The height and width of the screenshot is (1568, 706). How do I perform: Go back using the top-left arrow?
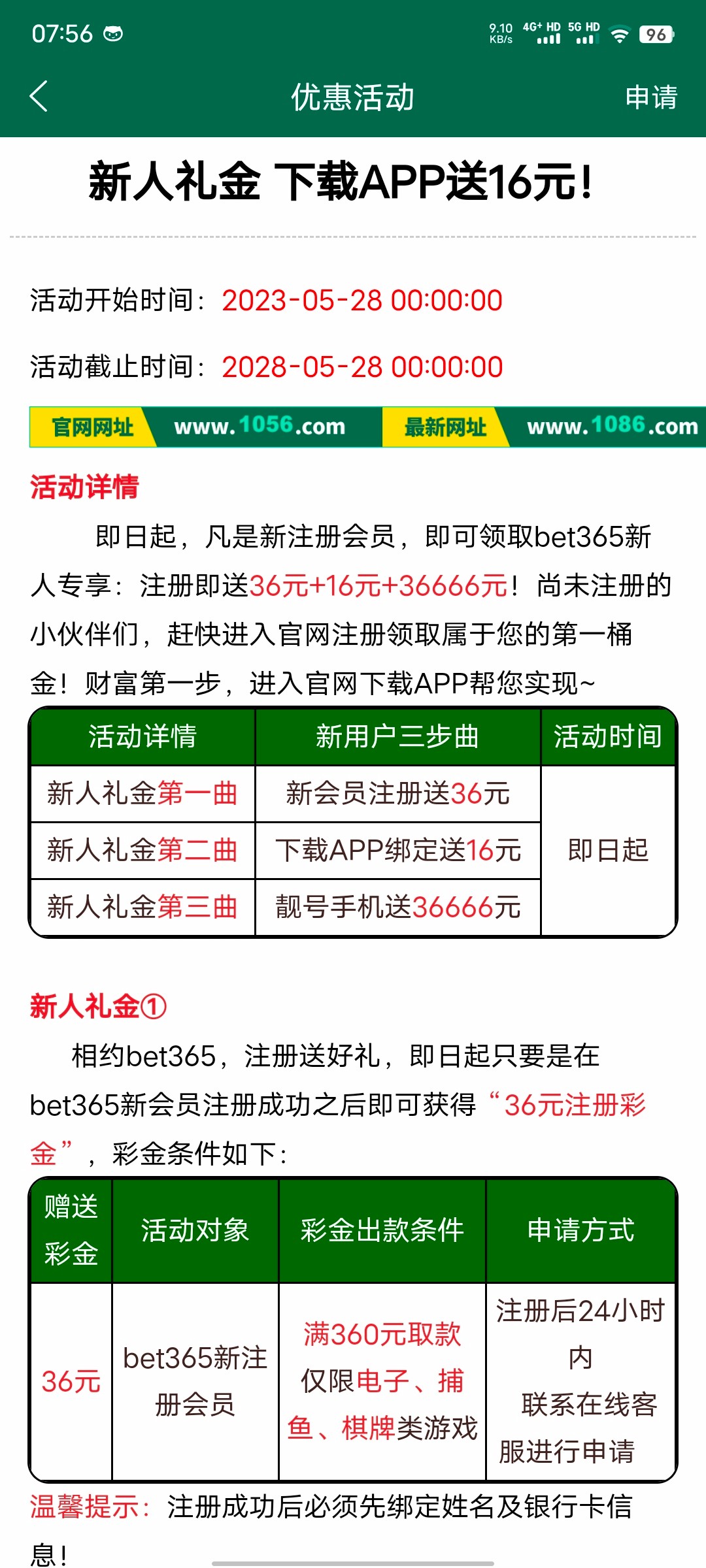[39, 97]
